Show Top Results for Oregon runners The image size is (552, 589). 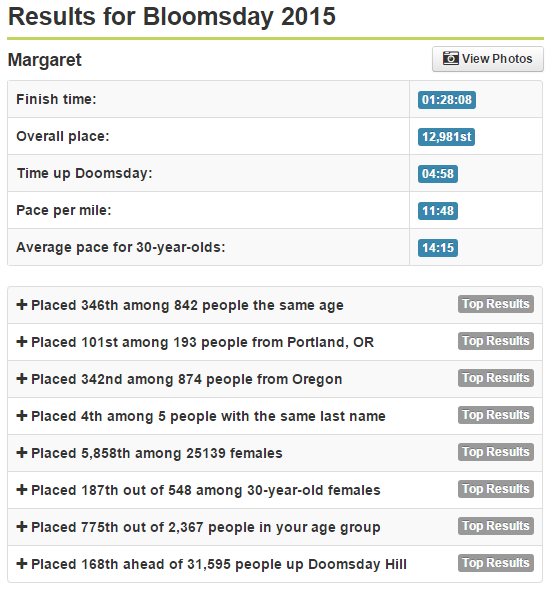tap(496, 378)
